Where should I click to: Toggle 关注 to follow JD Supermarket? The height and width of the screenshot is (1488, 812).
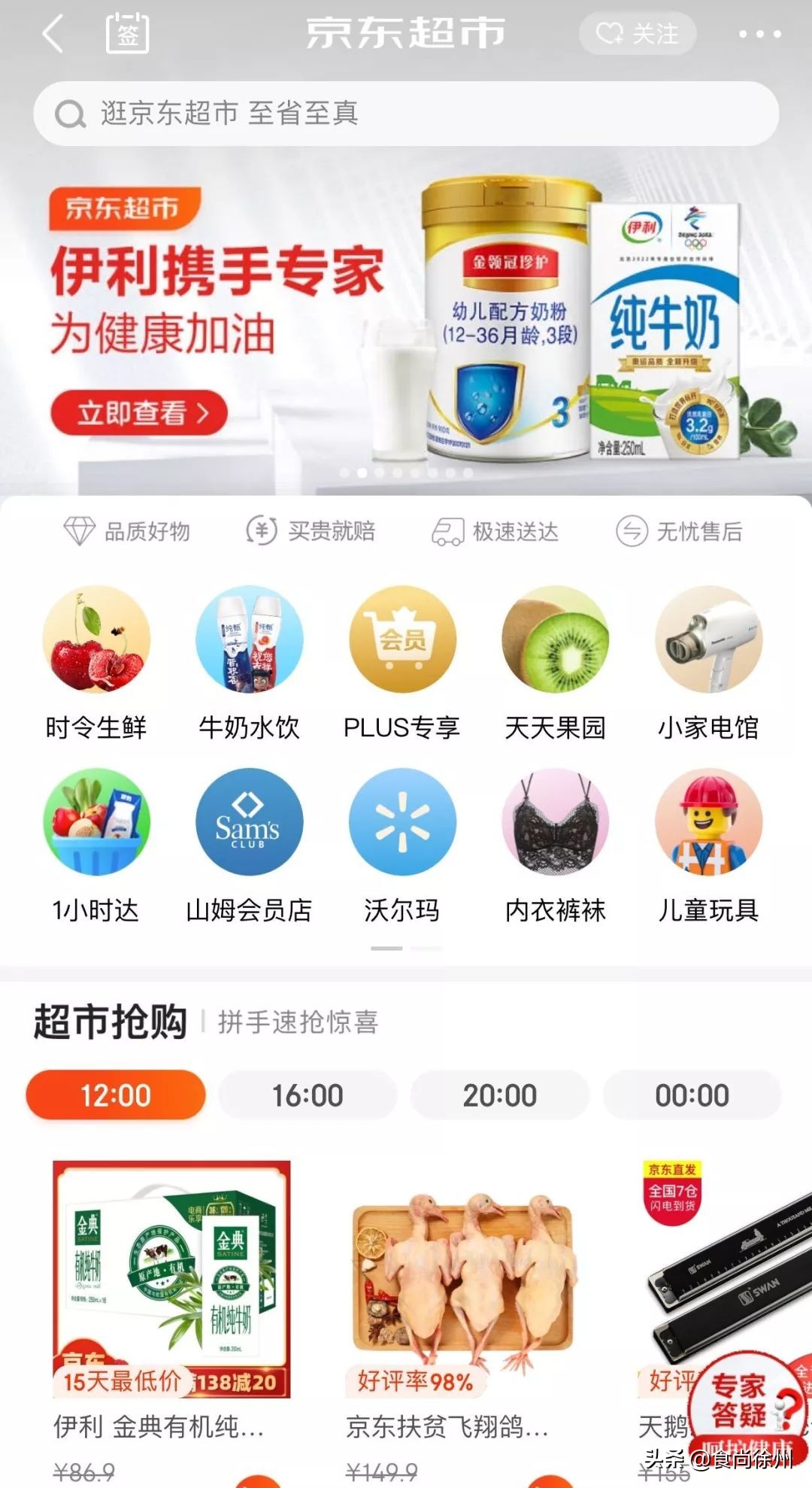coord(638,33)
